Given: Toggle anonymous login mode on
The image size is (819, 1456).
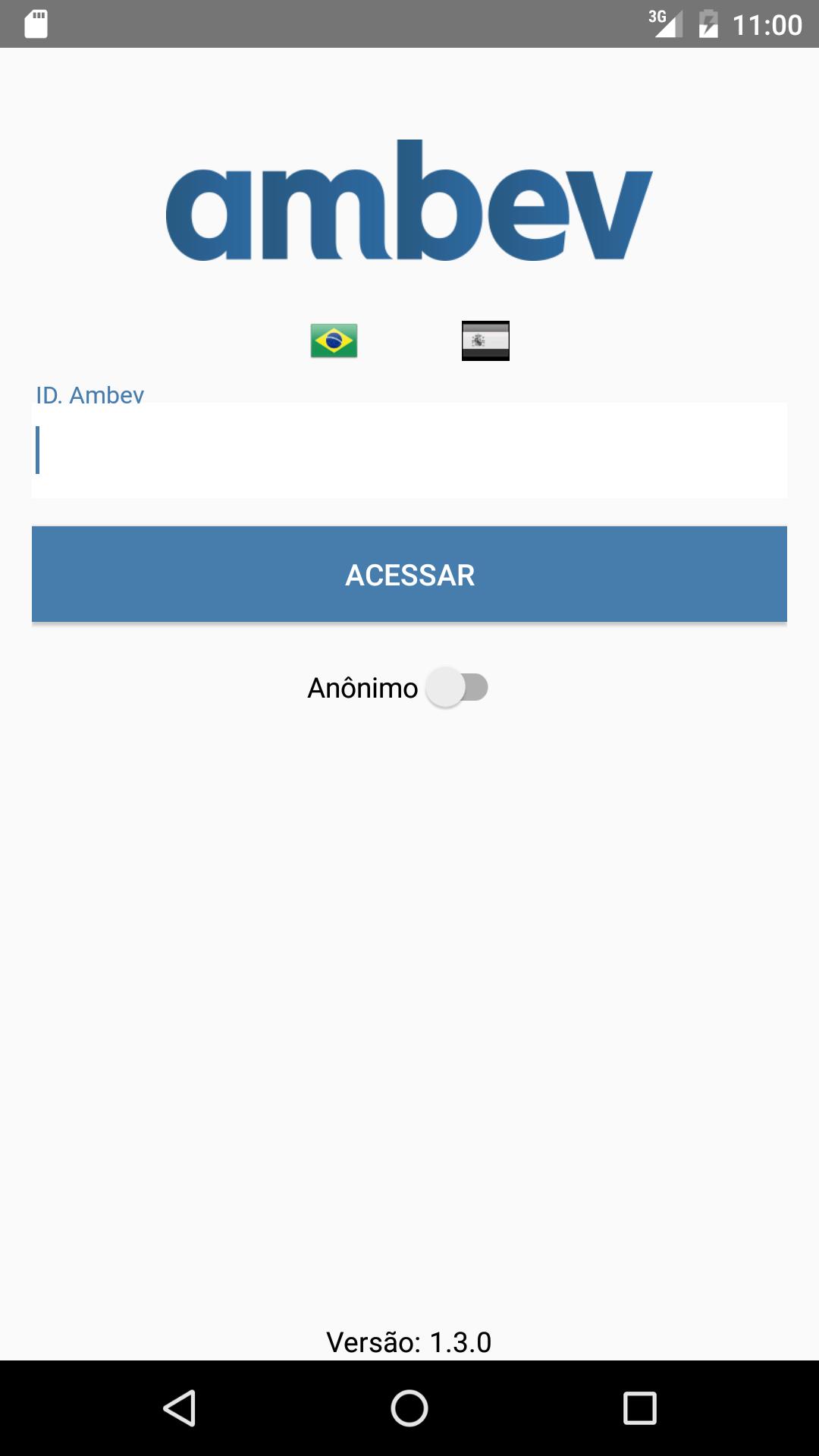Looking at the screenshot, I should pyautogui.click(x=457, y=687).
